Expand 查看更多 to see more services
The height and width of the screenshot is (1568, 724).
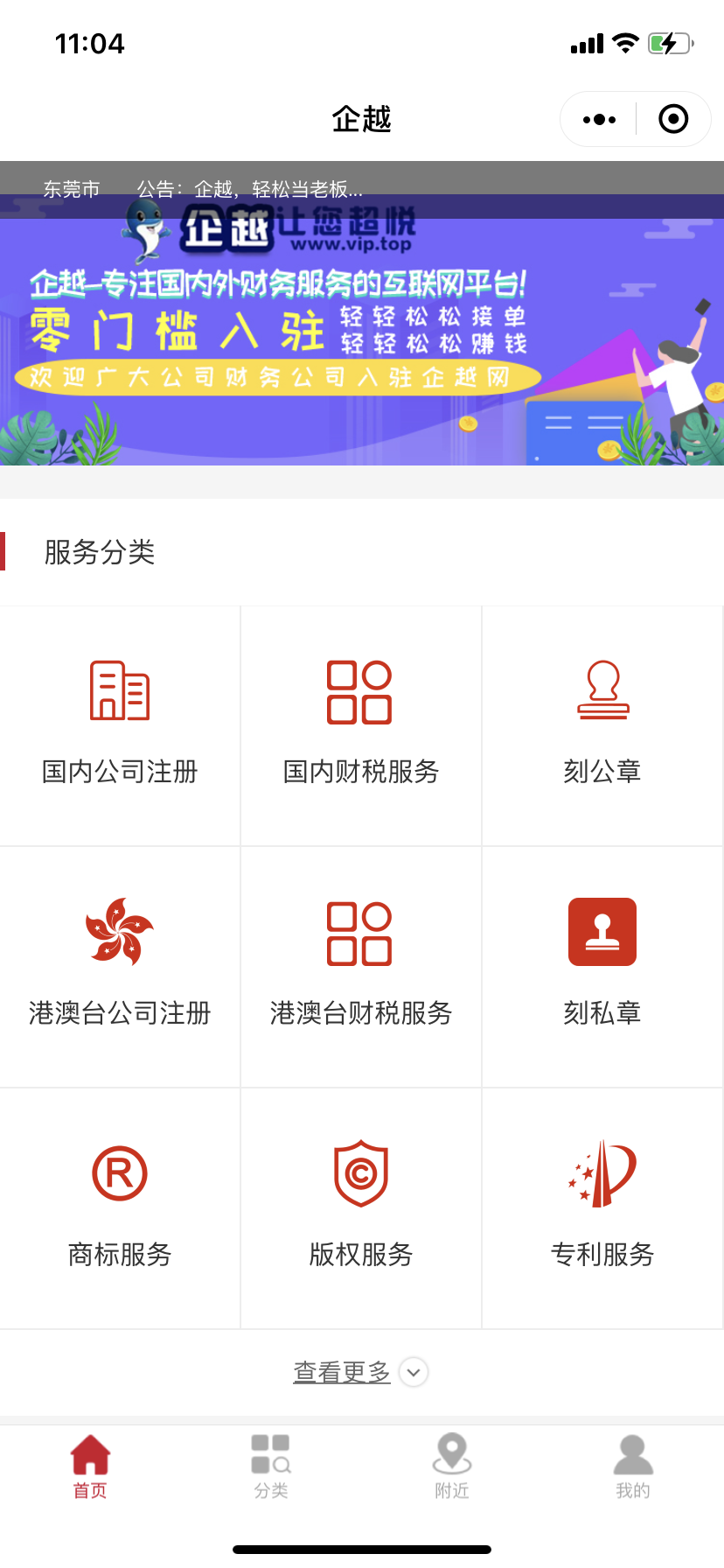[x=359, y=1372]
